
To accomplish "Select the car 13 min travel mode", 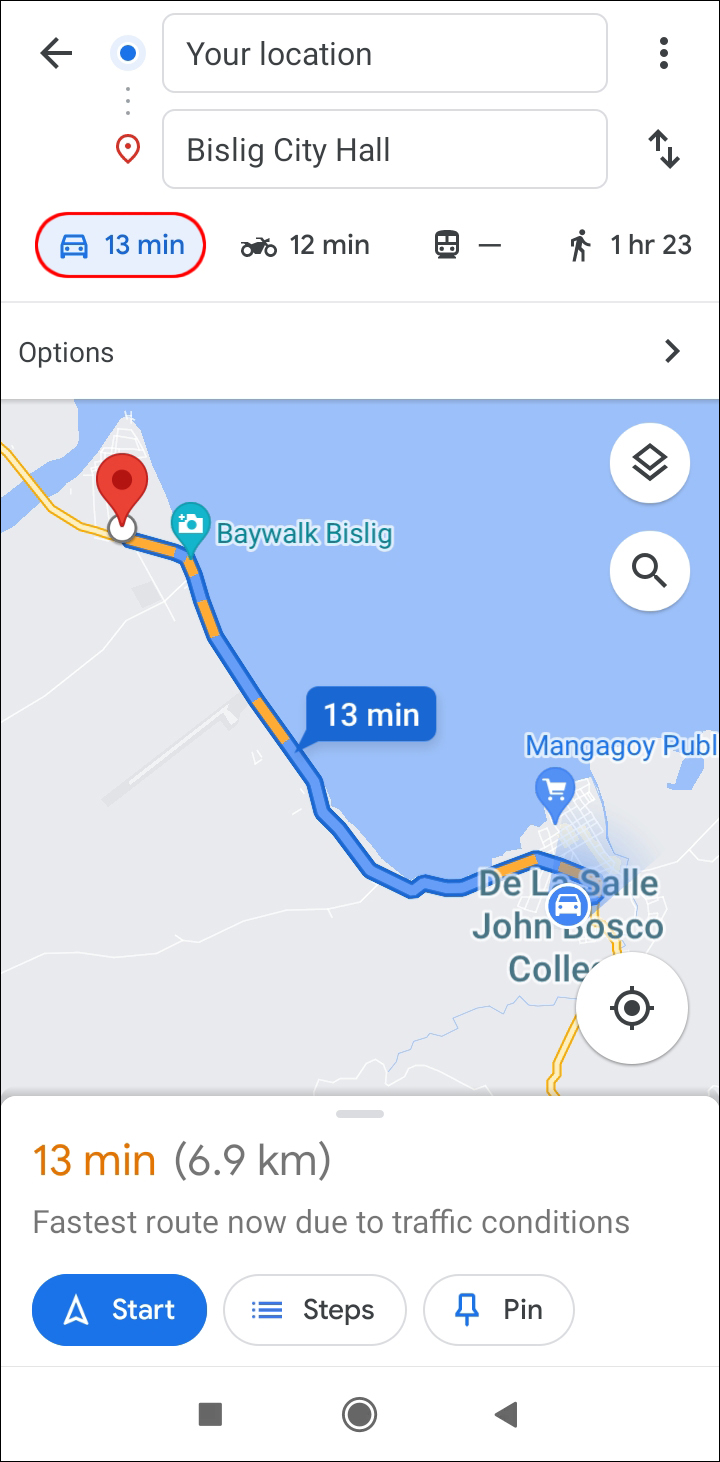I will (121, 245).
